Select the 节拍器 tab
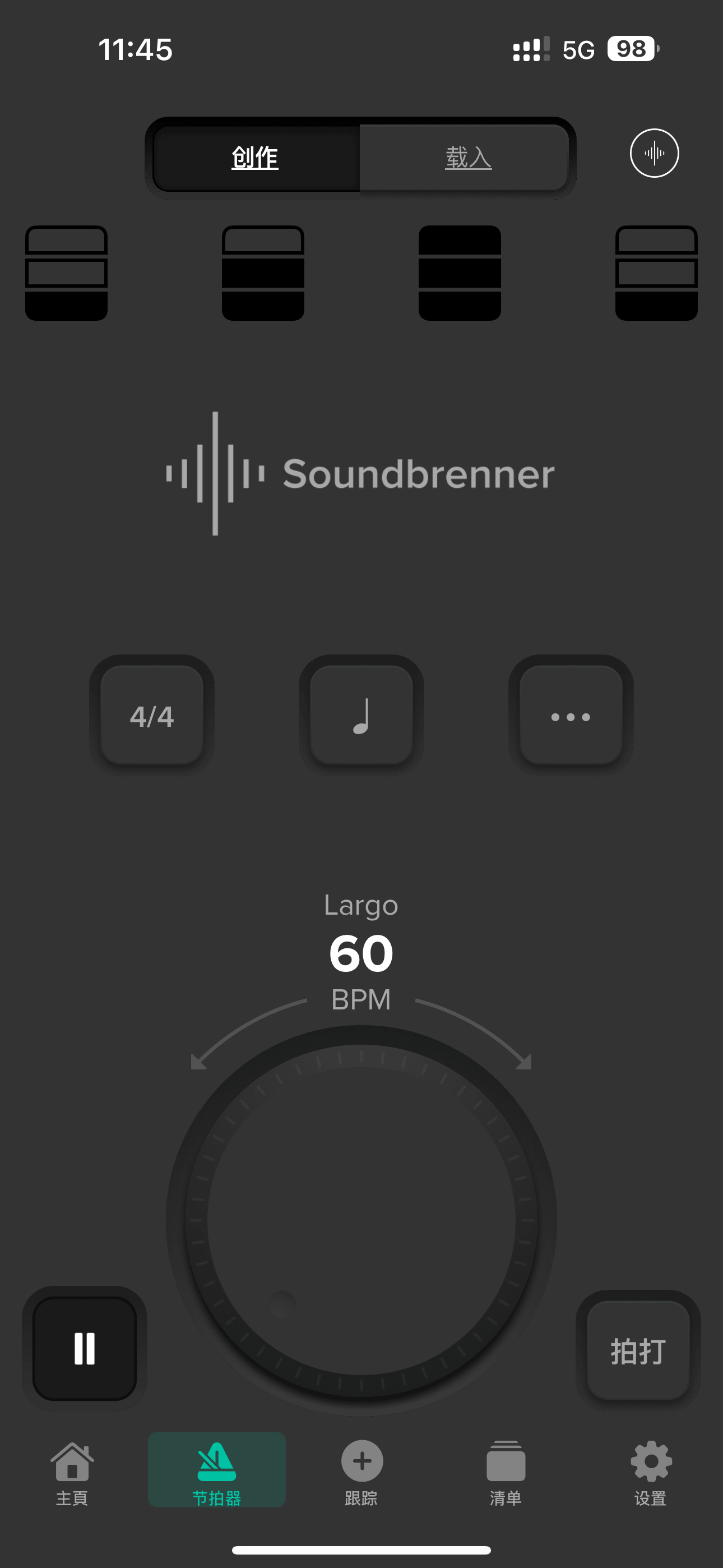 point(217,1470)
